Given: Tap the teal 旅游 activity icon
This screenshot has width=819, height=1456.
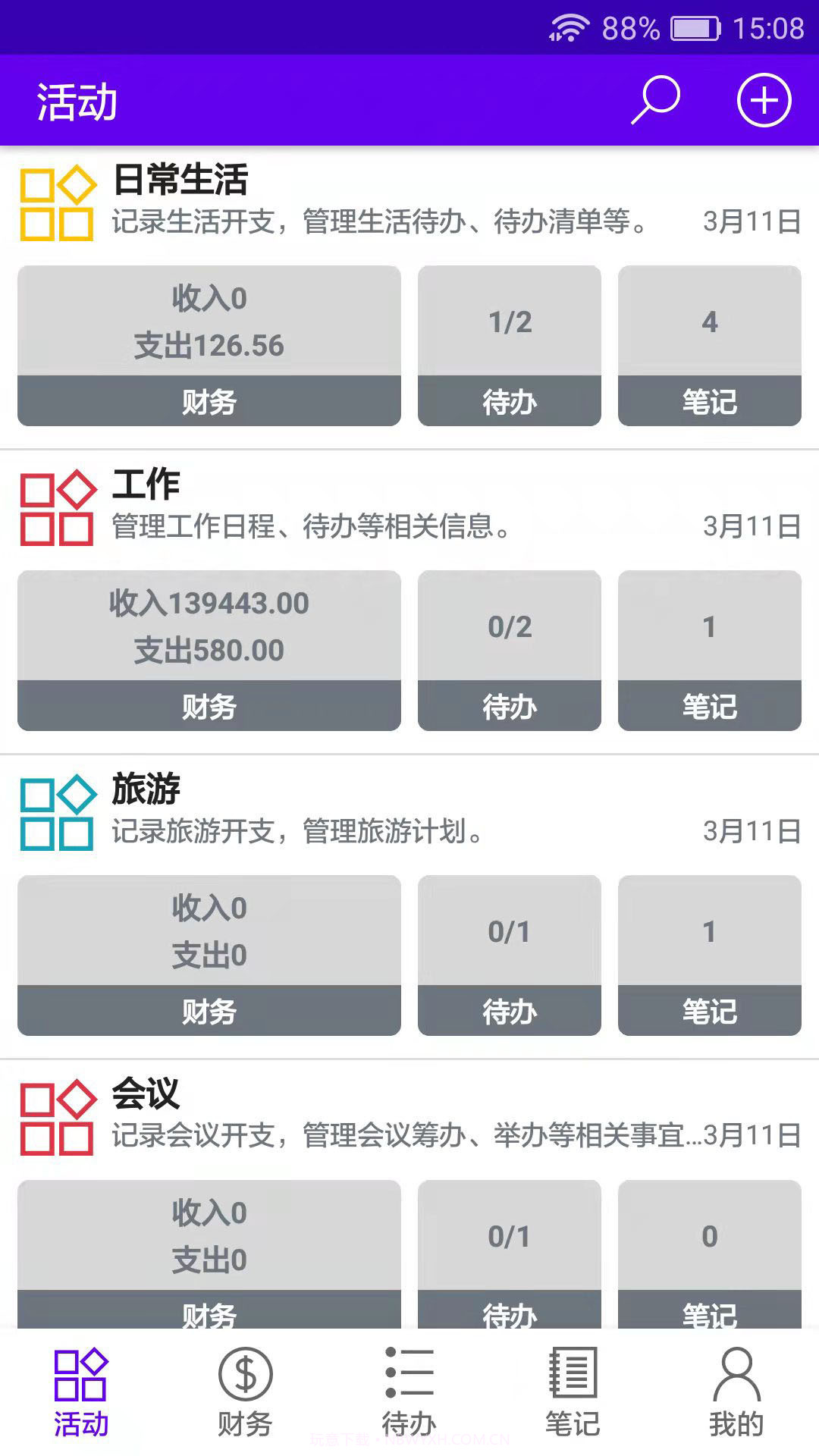Looking at the screenshot, I should pos(57,810).
